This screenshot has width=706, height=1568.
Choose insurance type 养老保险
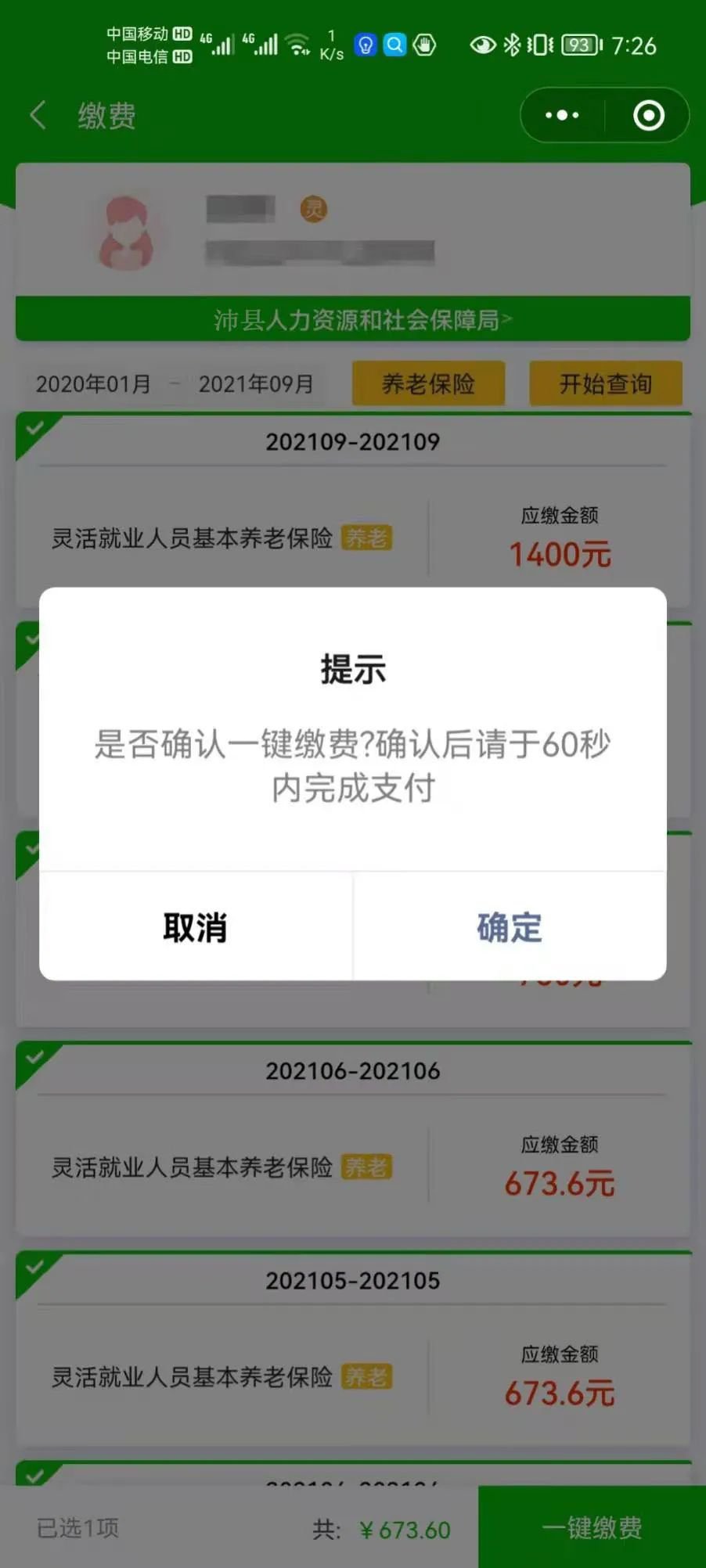point(428,383)
